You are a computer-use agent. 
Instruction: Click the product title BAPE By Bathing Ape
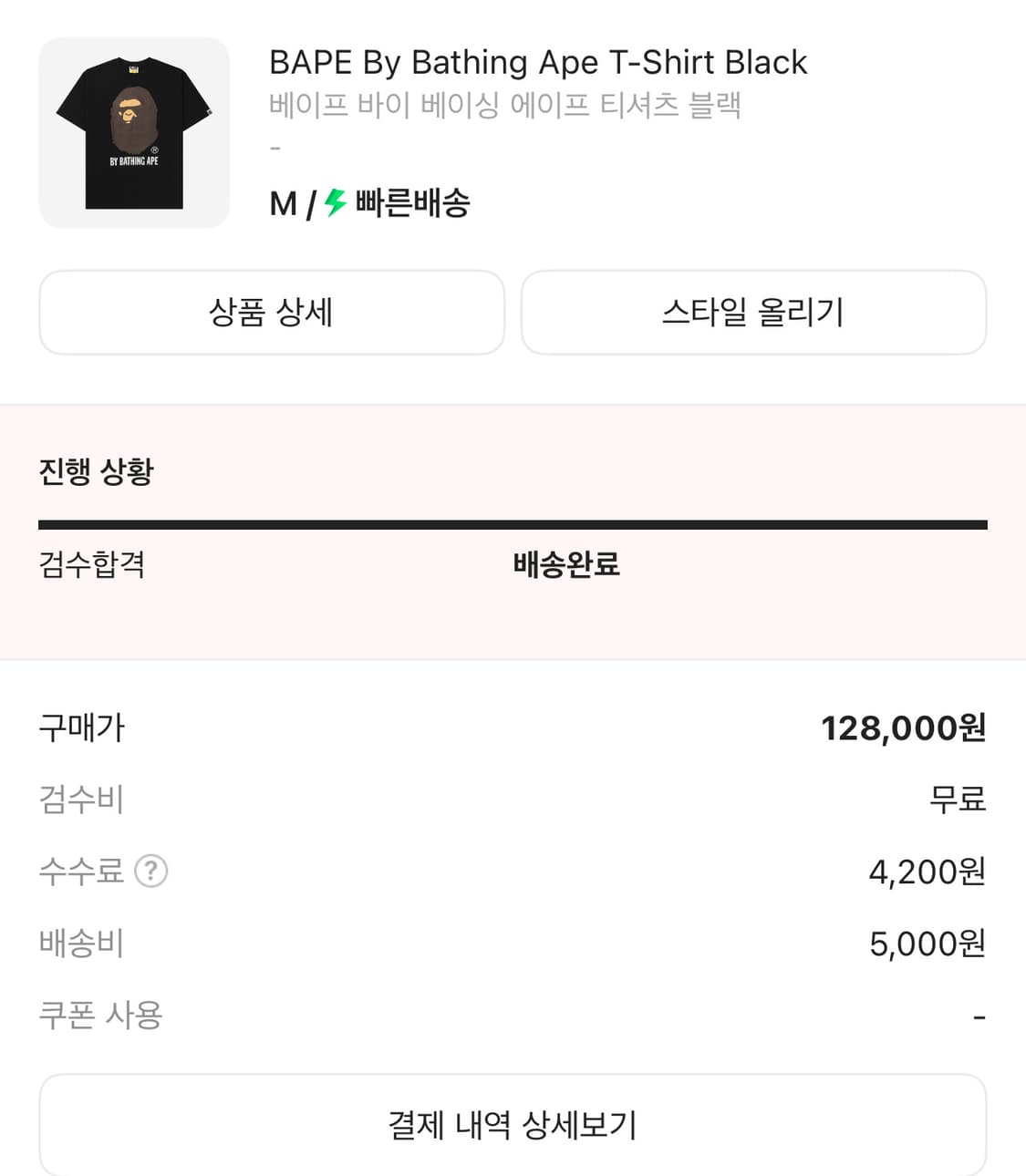(536, 62)
